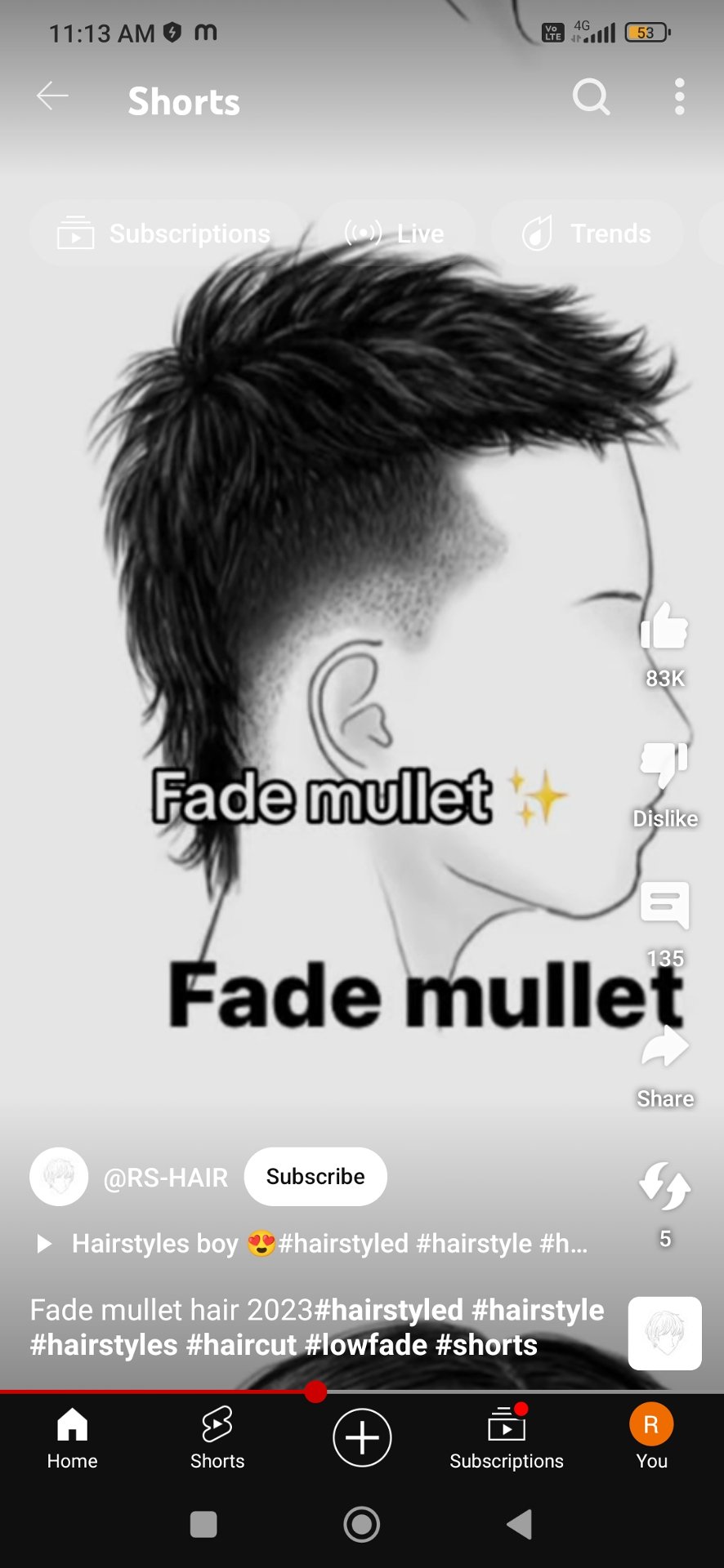
Task: Go back using the top-left arrow
Action: click(52, 96)
